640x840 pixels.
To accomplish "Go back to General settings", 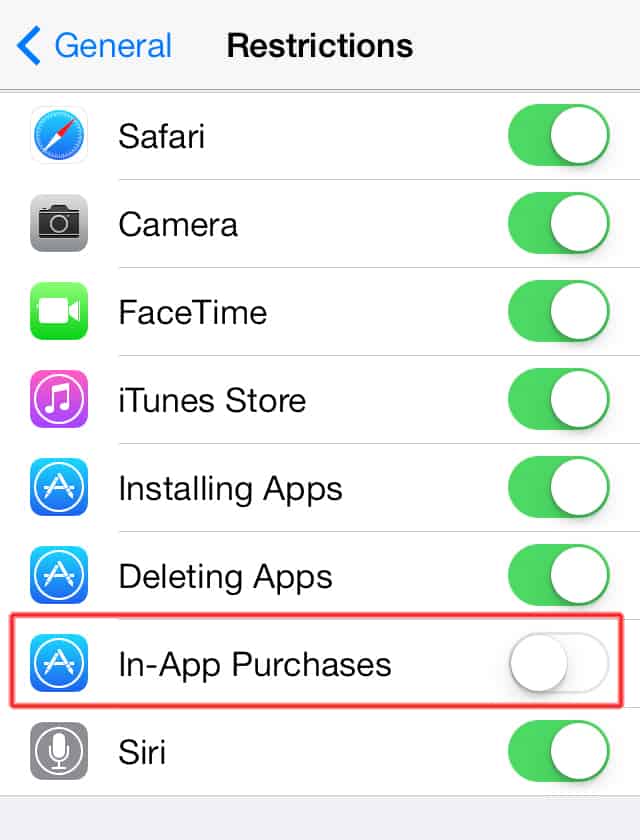I will (95, 46).
